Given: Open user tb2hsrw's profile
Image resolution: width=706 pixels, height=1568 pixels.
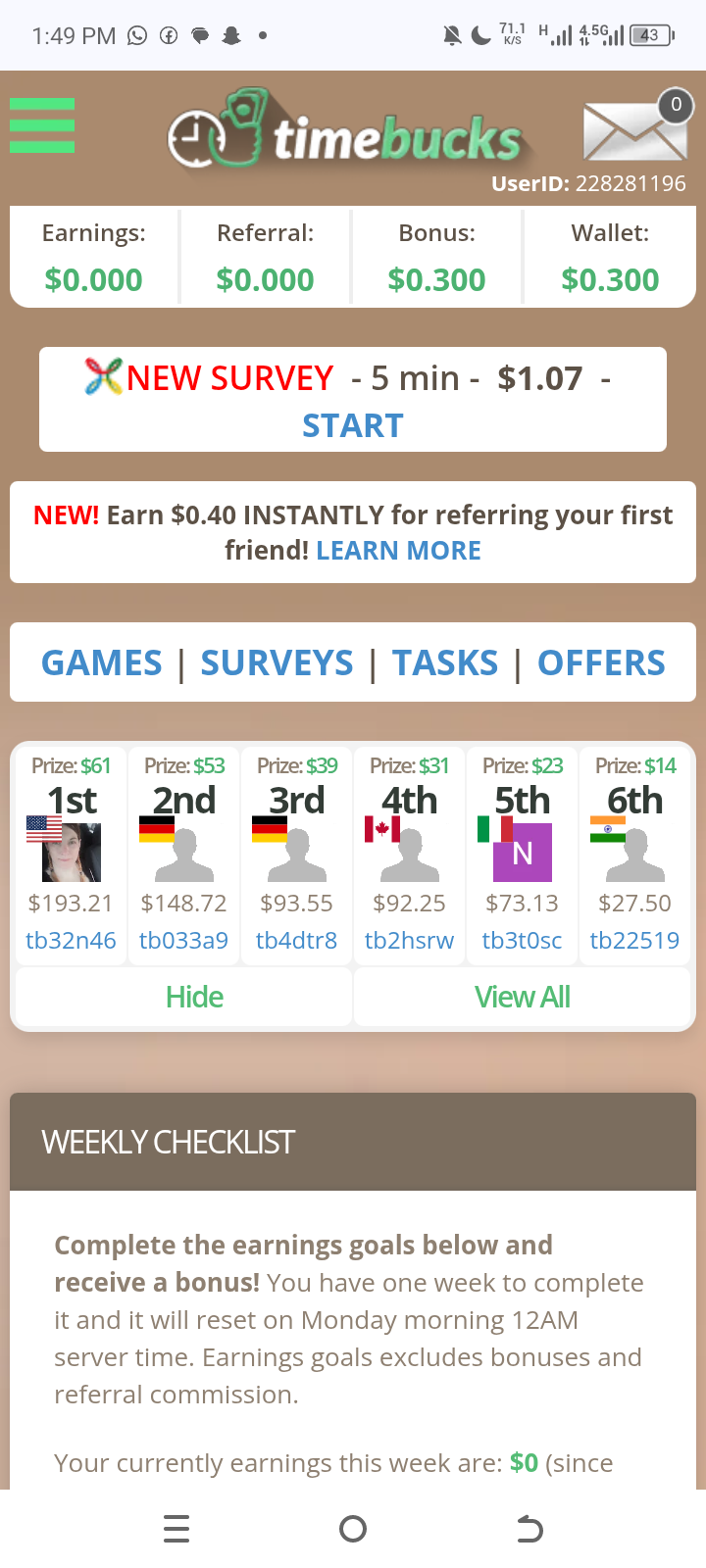Looking at the screenshot, I should click(409, 941).
